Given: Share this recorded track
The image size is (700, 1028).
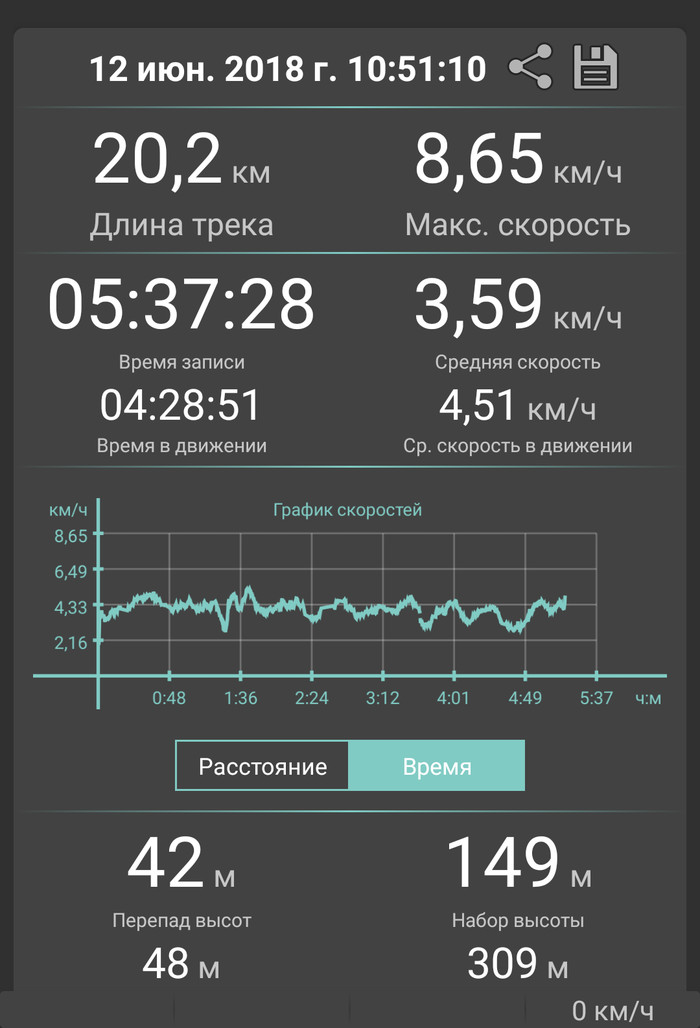Looking at the screenshot, I should 530,68.
